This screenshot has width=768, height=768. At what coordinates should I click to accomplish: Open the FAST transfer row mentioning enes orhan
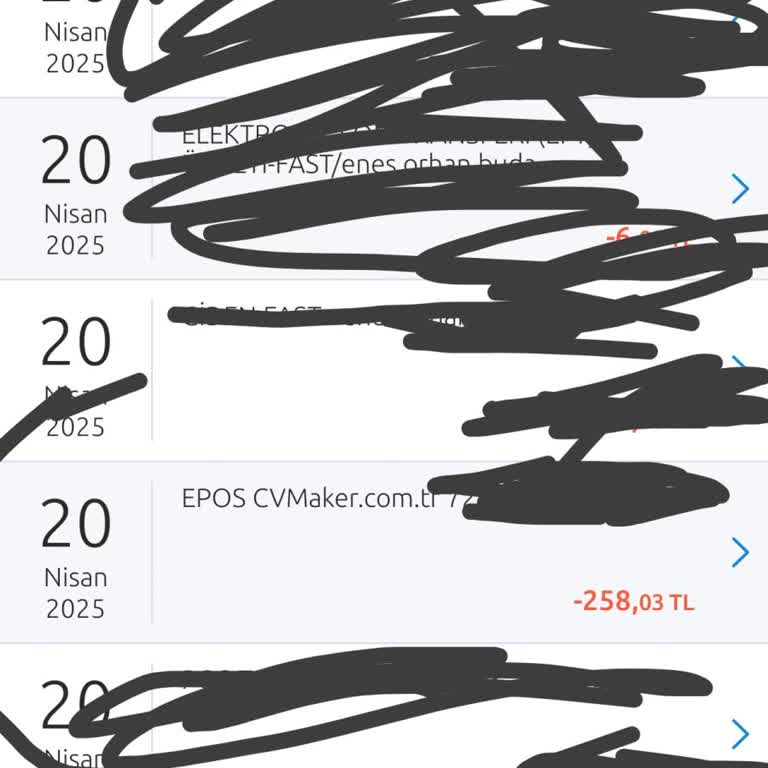pyautogui.click(x=740, y=188)
